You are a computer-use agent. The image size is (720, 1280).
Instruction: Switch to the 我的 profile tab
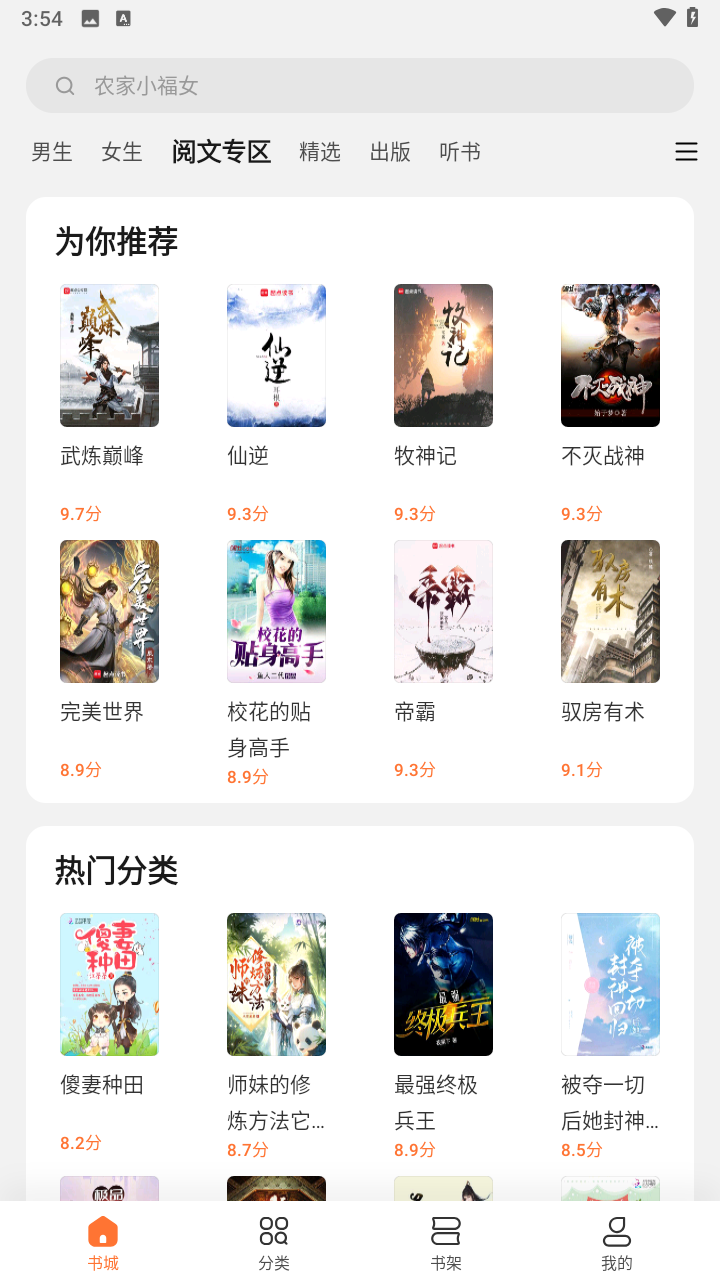(617, 1243)
